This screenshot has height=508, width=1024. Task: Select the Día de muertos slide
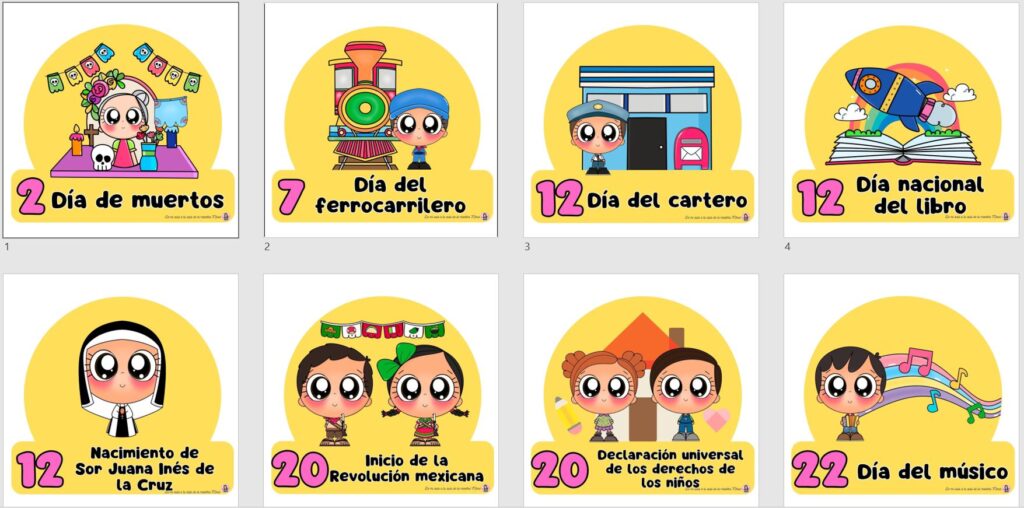[121, 120]
